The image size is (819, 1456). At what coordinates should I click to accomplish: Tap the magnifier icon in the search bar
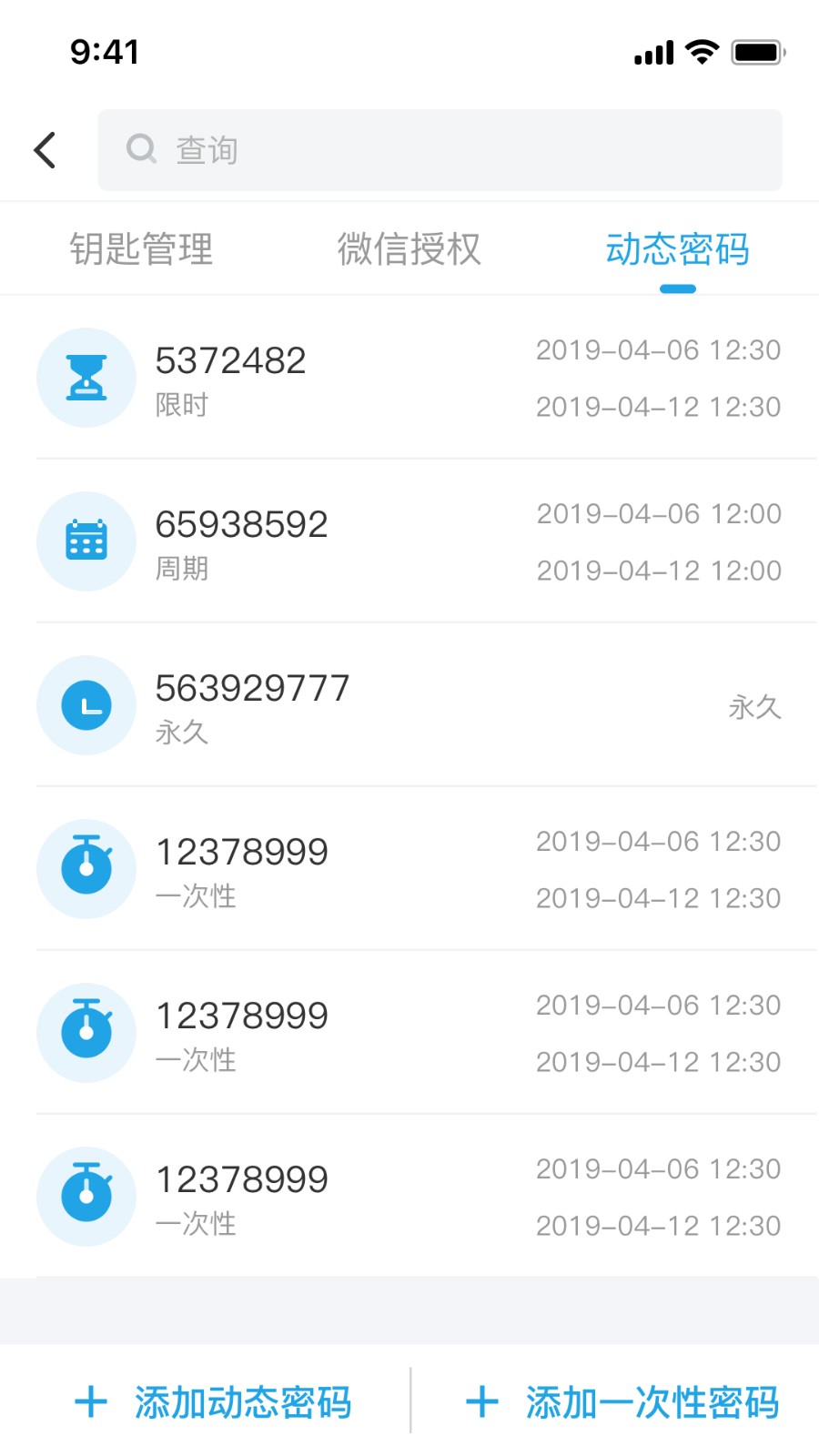[141, 149]
